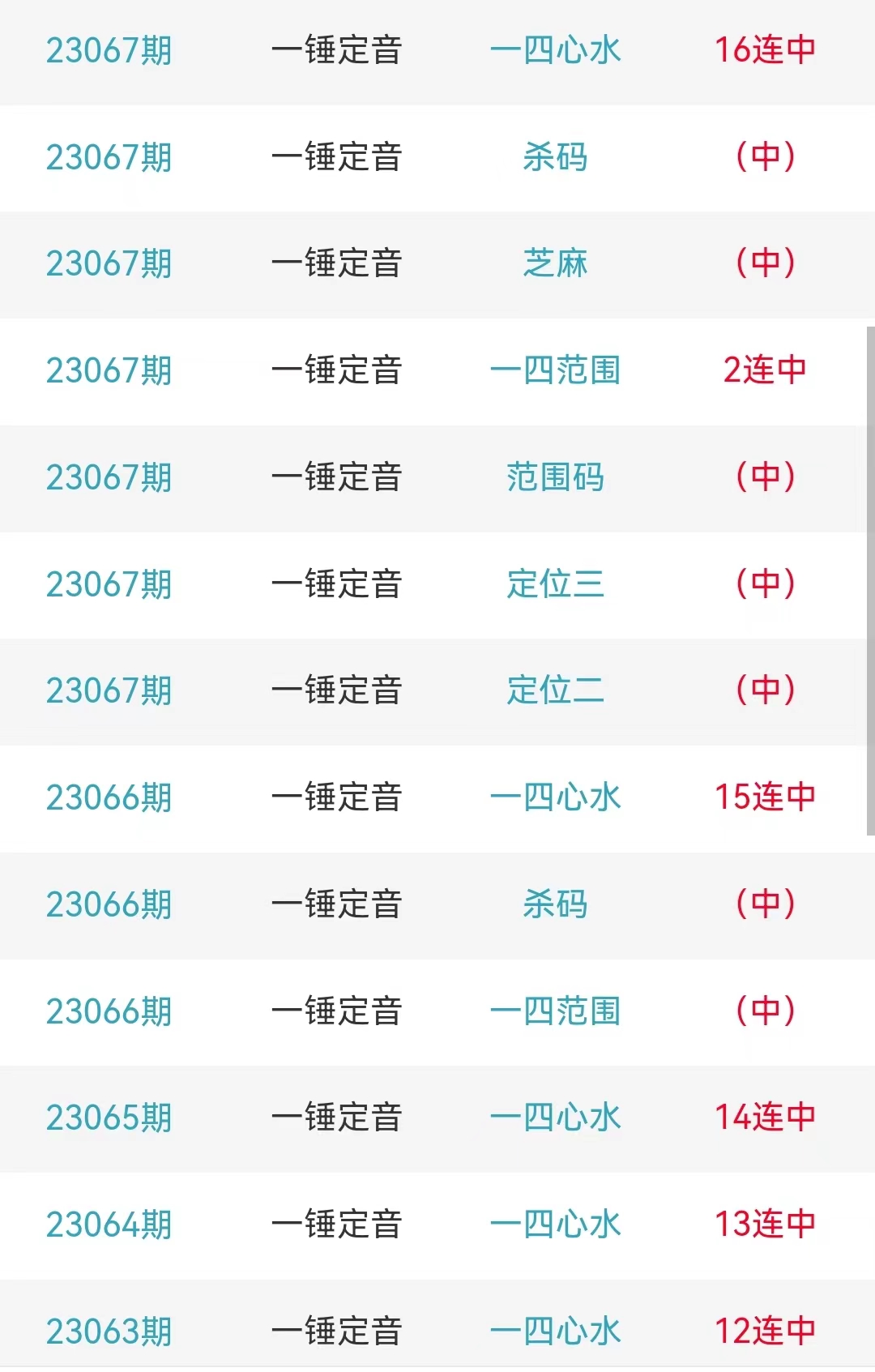The width and height of the screenshot is (875, 1372).
Task: Tap the 23066期 一四范围 row
Action: [x=555, y=1011]
